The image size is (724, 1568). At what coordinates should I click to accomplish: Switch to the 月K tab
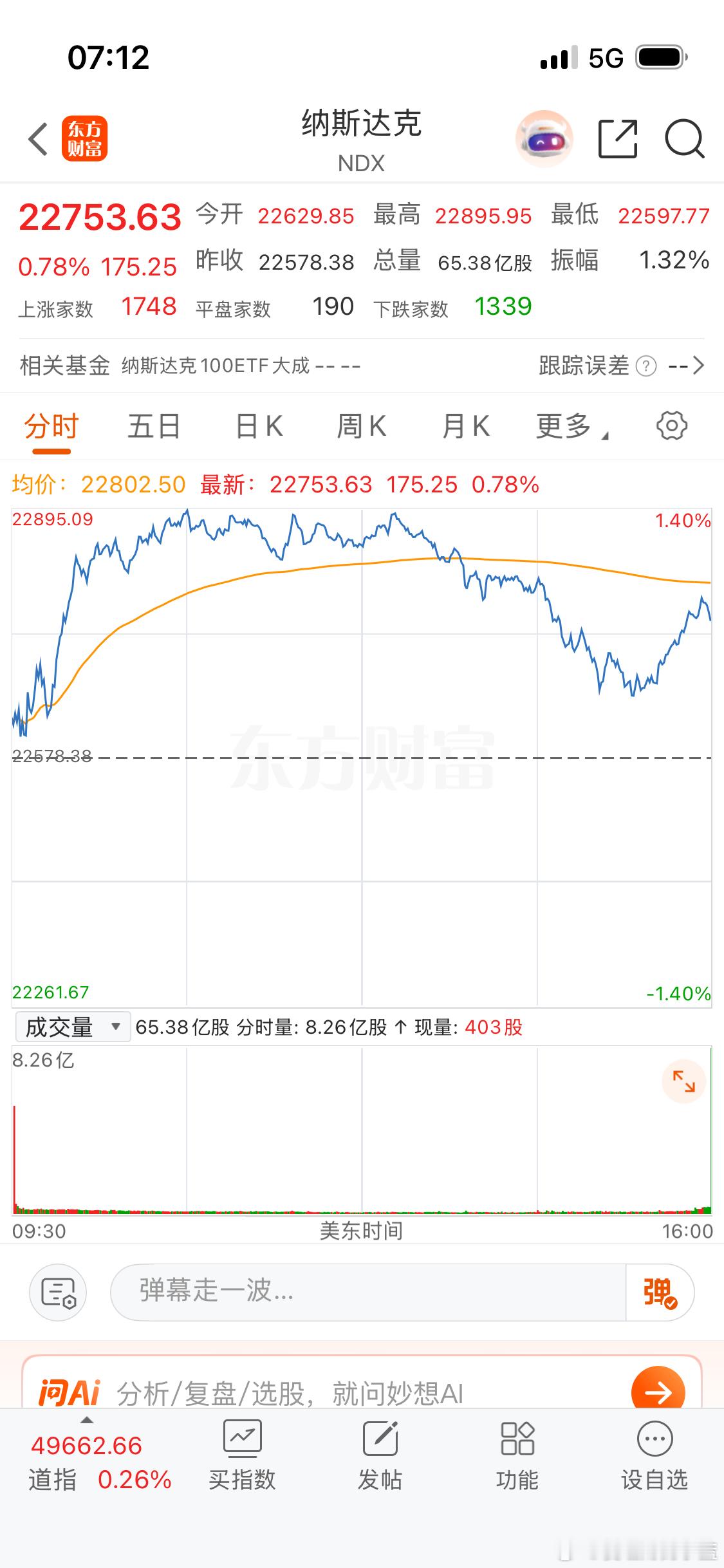click(465, 425)
